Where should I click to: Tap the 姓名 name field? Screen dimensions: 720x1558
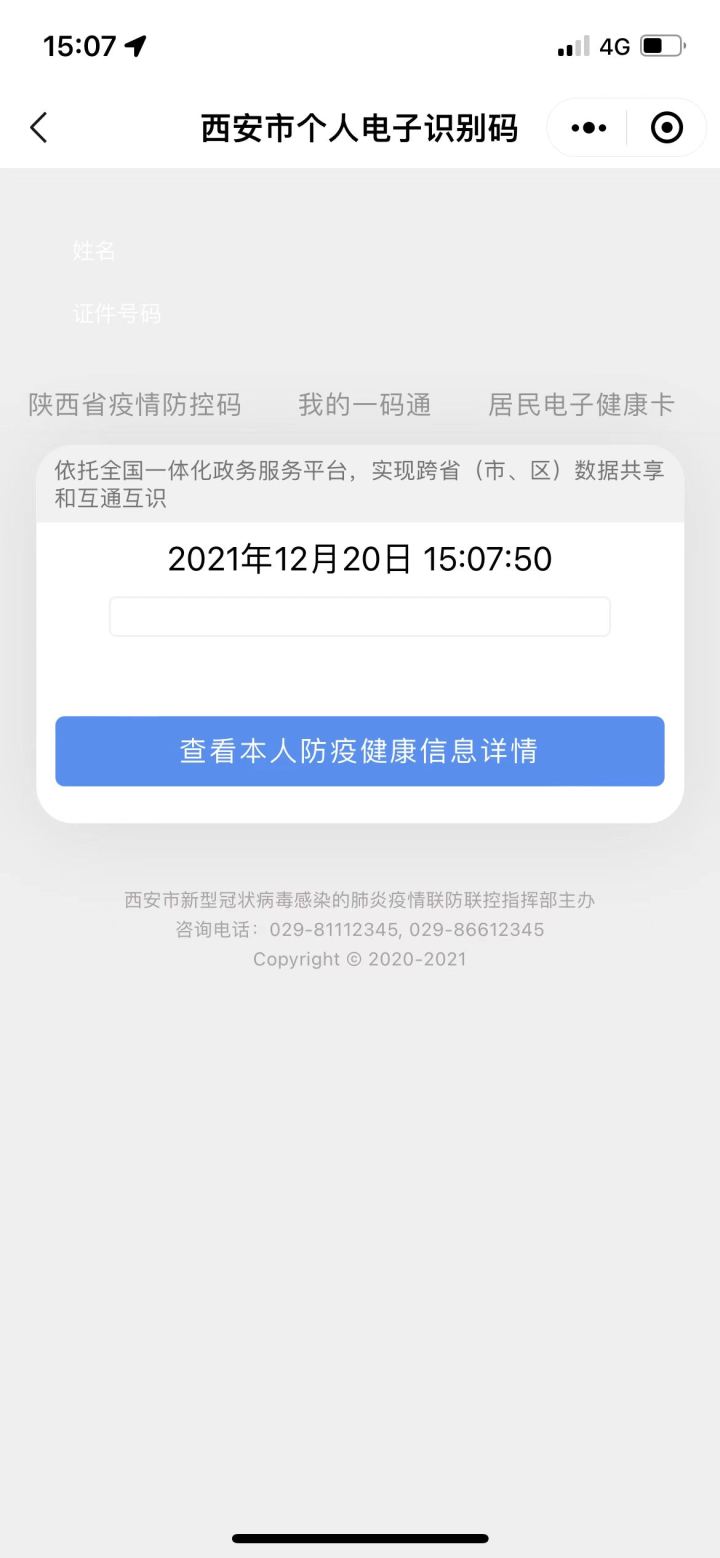(x=96, y=252)
